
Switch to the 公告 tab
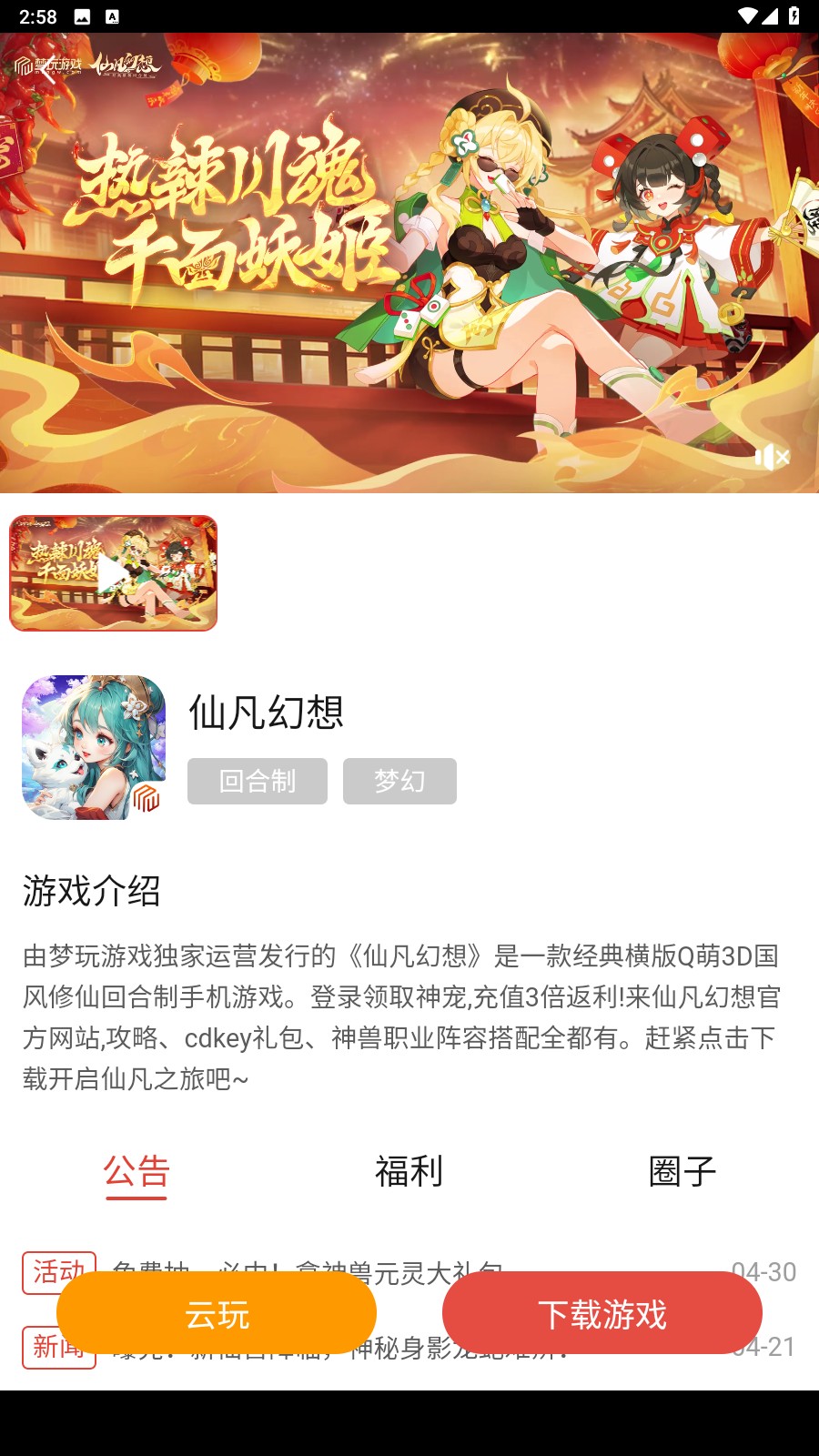[136, 1171]
